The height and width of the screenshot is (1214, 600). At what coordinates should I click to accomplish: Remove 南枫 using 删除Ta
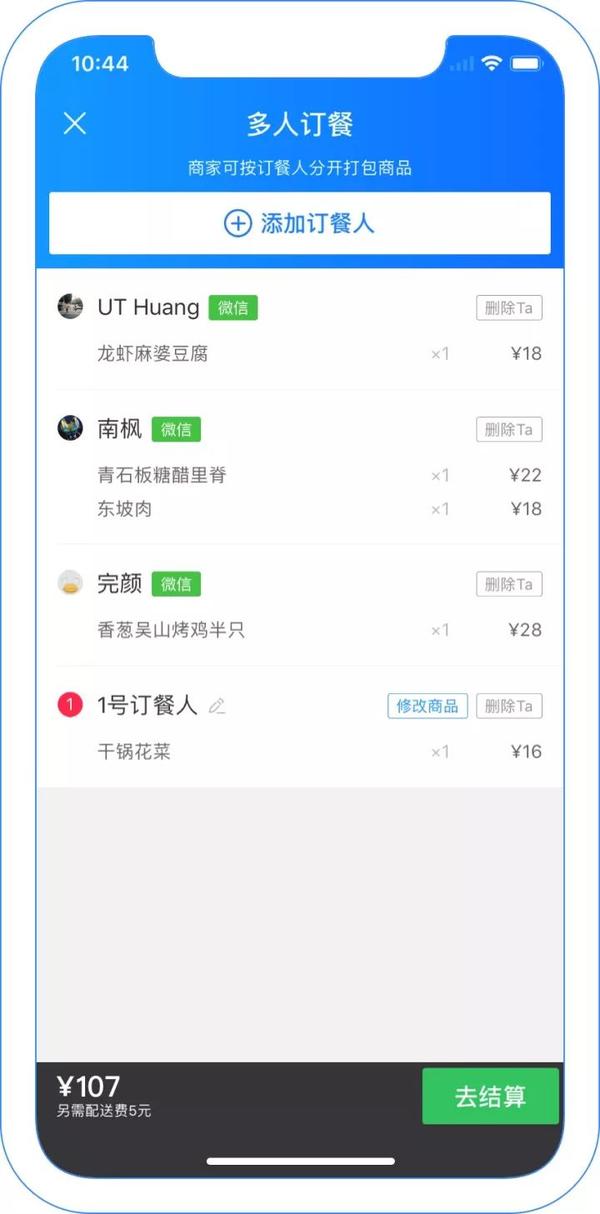(x=509, y=430)
